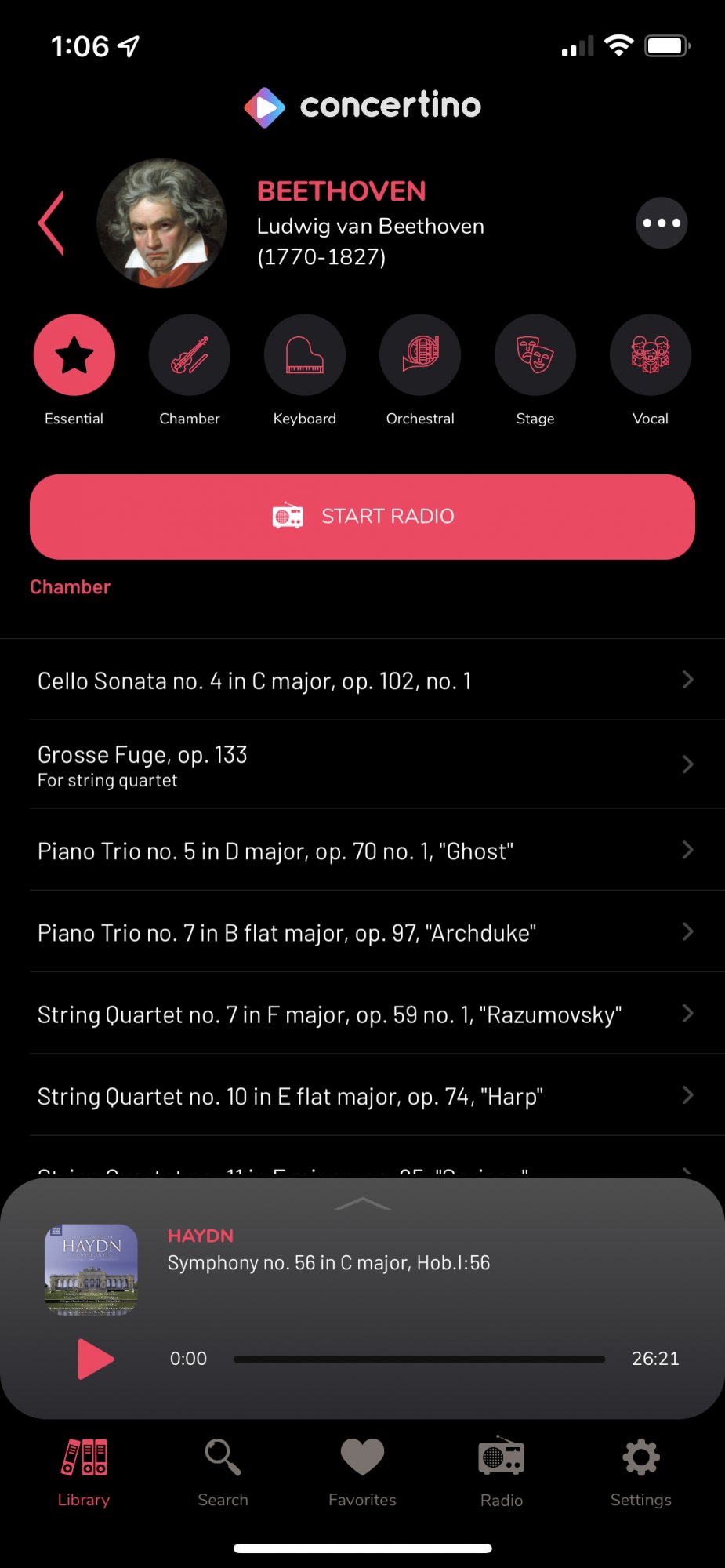The height and width of the screenshot is (1568, 725).
Task: Switch to the Chamber category
Action: tap(190, 356)
